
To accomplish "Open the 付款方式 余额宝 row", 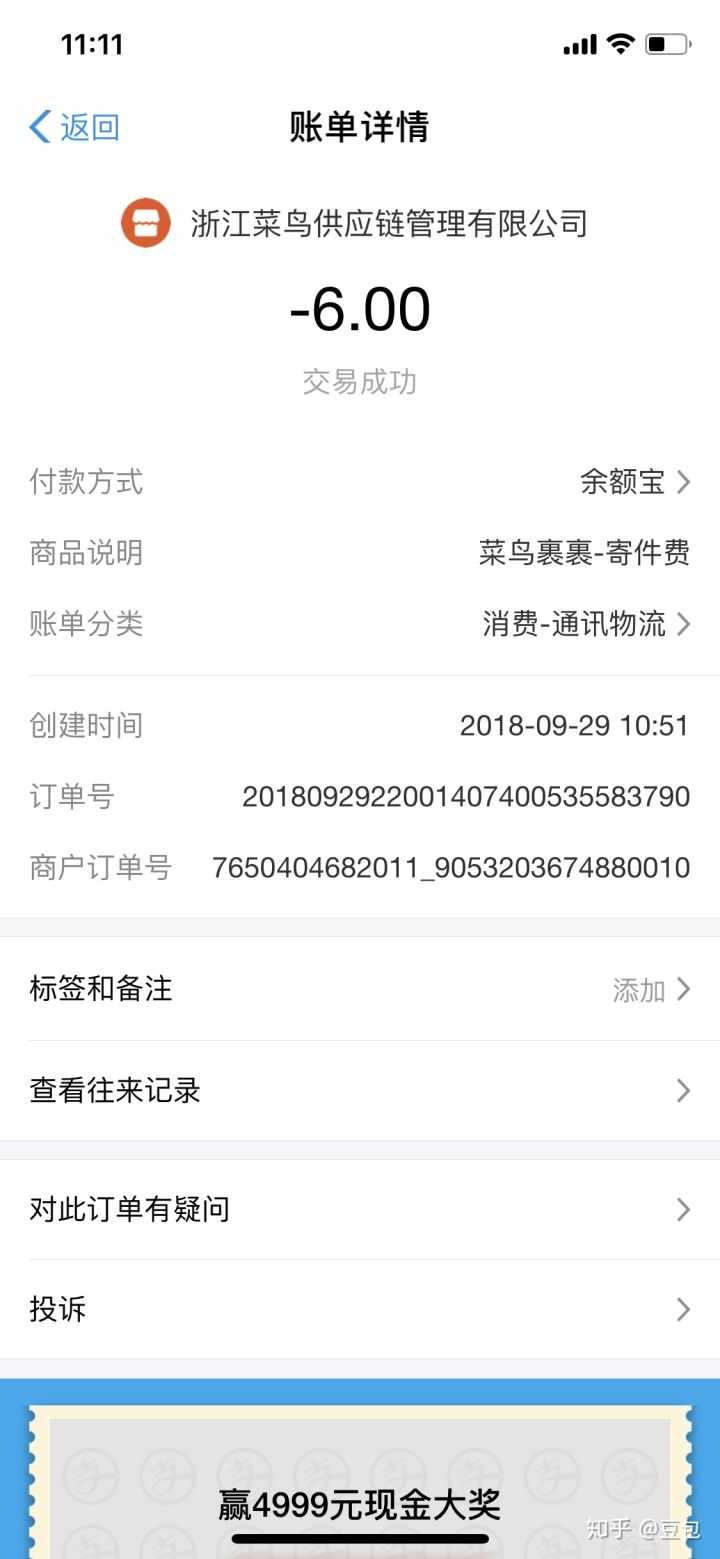I will click(634, 482).
